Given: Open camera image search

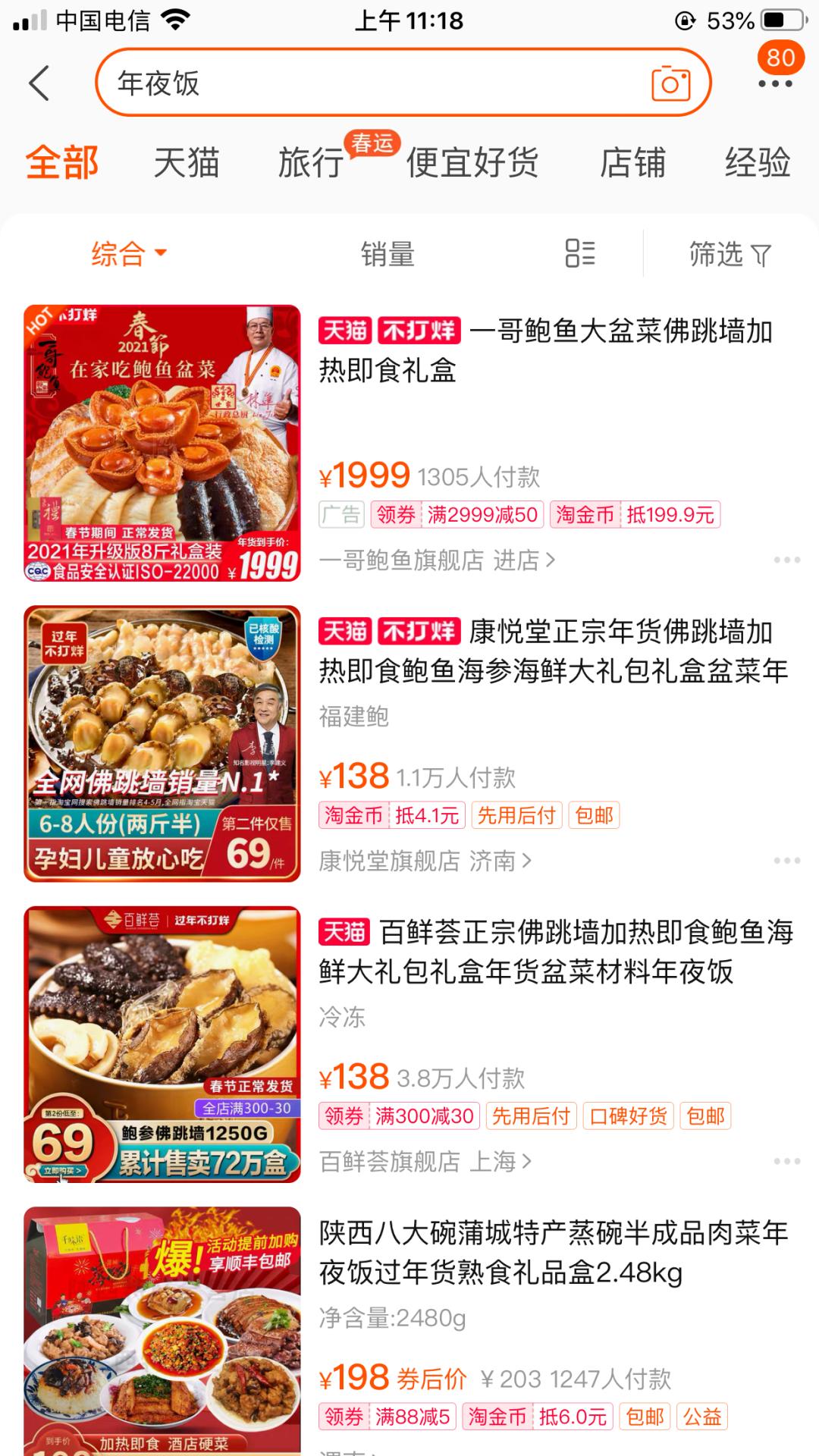Looking at the screenshot, I should (x=670, y=83).
